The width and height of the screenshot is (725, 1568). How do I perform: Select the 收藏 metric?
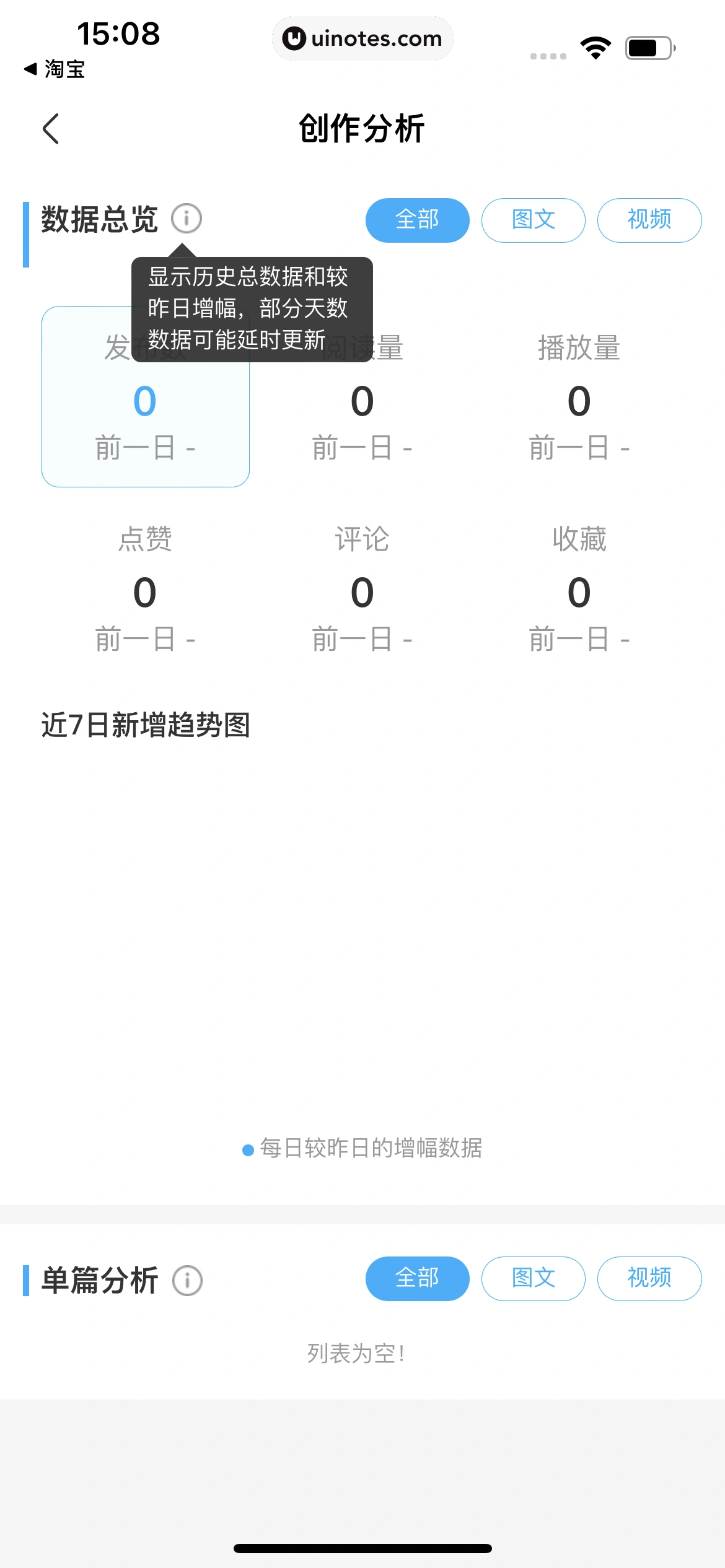[x=579, y=588]
